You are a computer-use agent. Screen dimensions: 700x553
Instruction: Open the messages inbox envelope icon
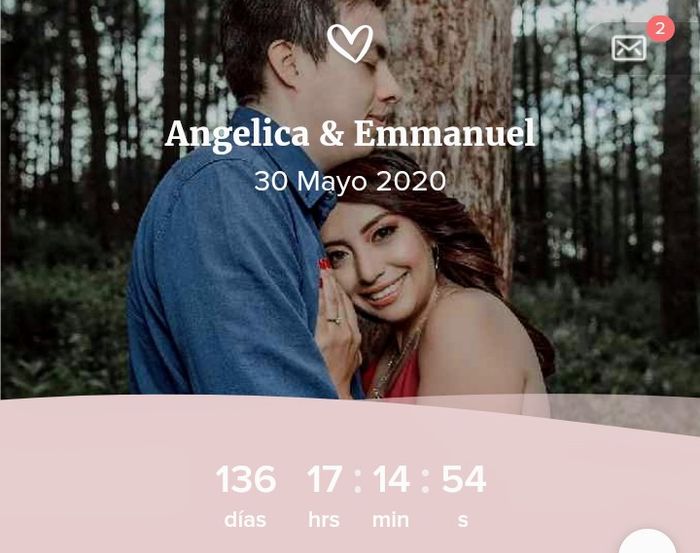[628, 48]
